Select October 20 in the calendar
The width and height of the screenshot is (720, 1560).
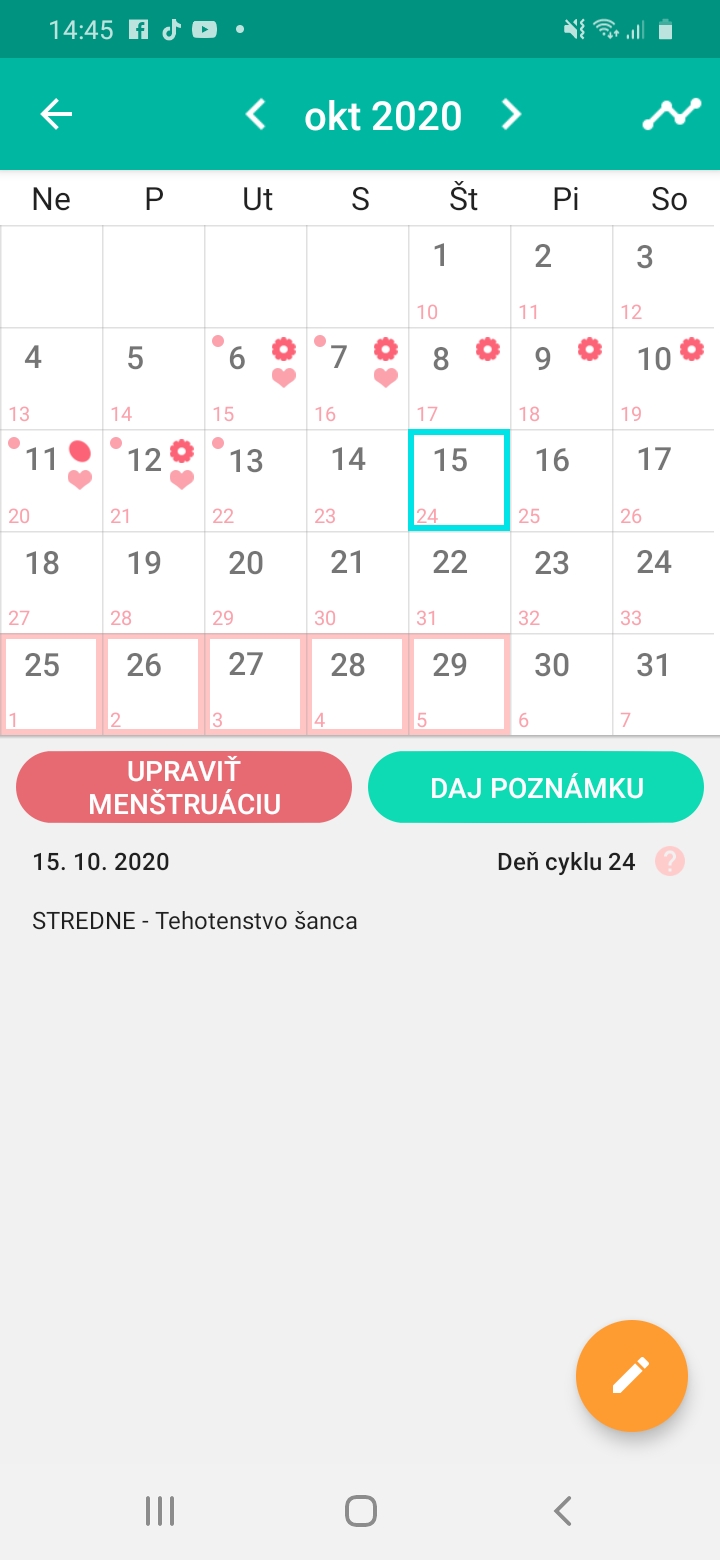pyautogui.click(x=255, y=582)
